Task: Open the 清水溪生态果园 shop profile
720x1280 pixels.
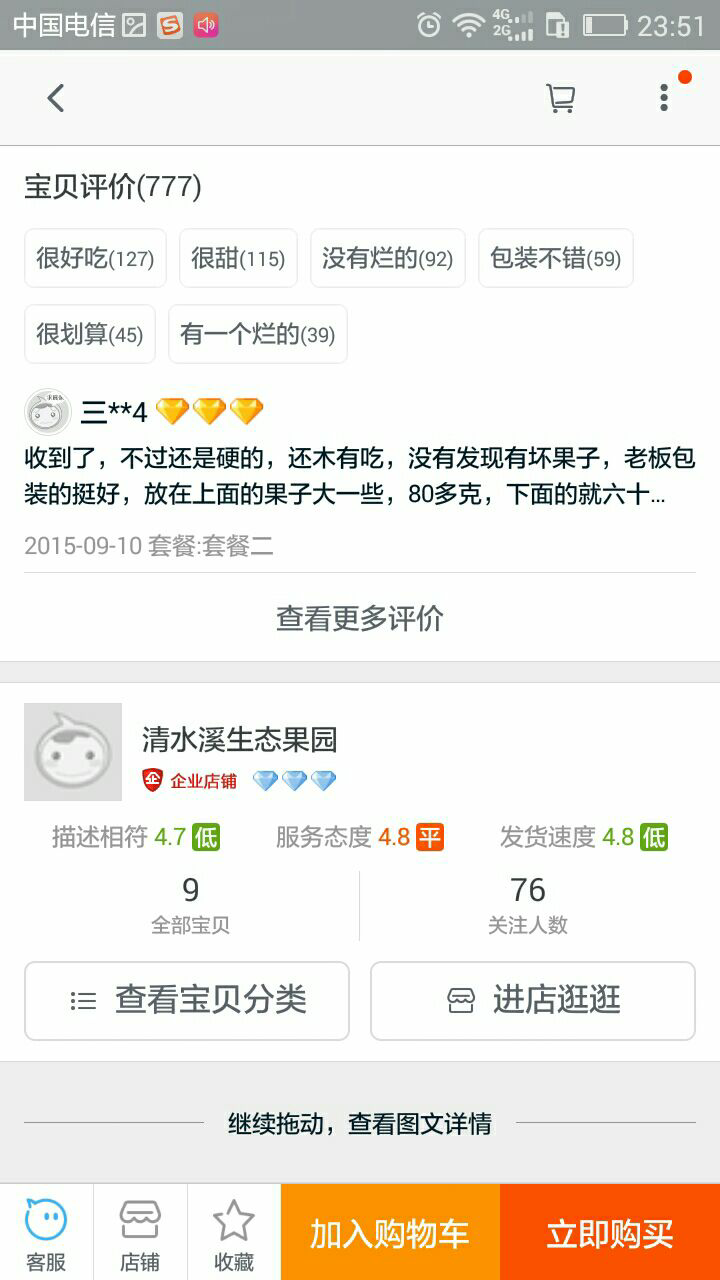Action: (x=240, y=740)
